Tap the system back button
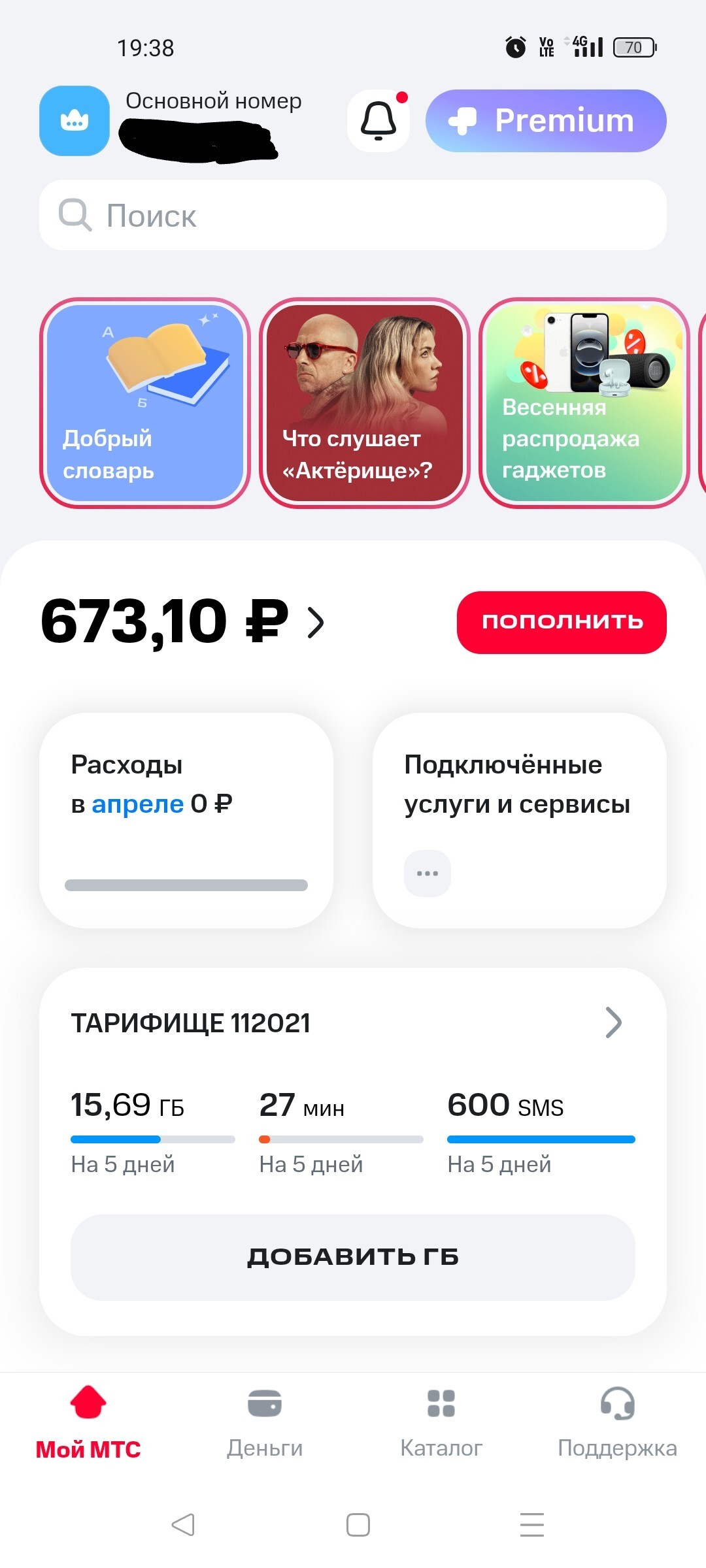This screenshot has height=1568, width=706. pyautogui.click(x=183, y=1525)
